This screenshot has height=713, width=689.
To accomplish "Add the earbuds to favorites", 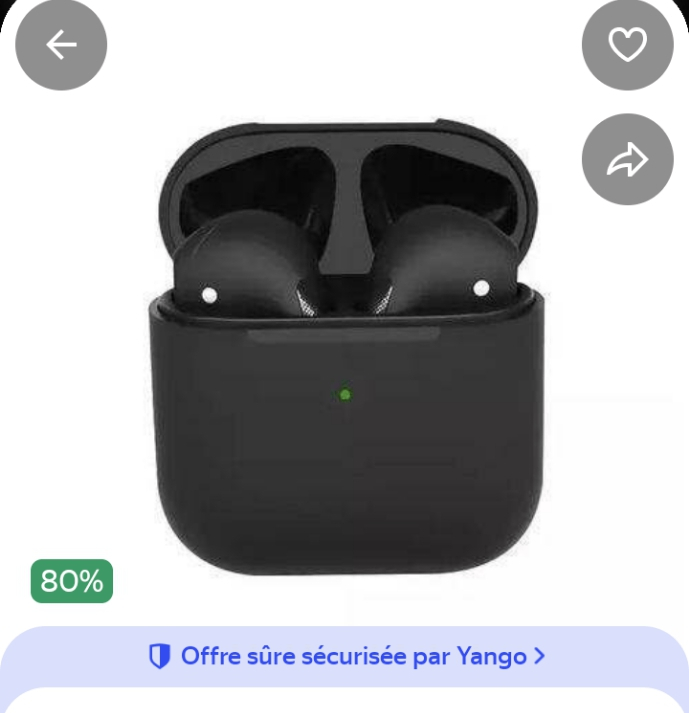I will tap(627, 45).
